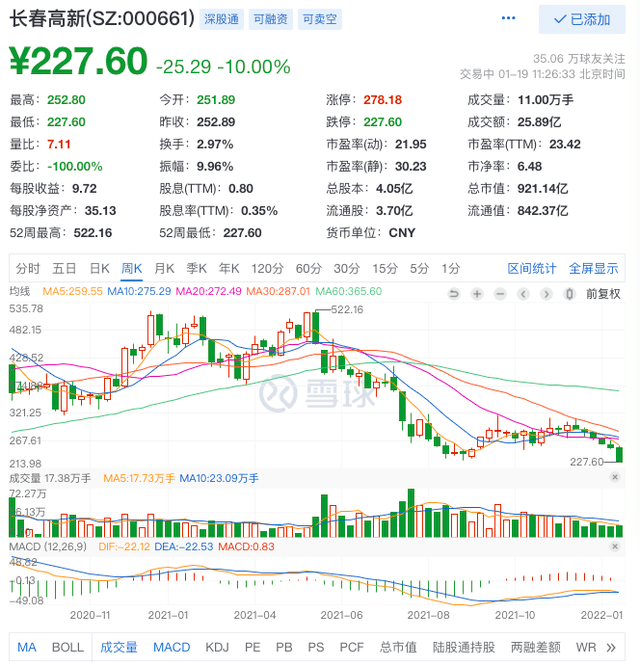Zoom out the chart with minus icon

(x=500, y=293)
